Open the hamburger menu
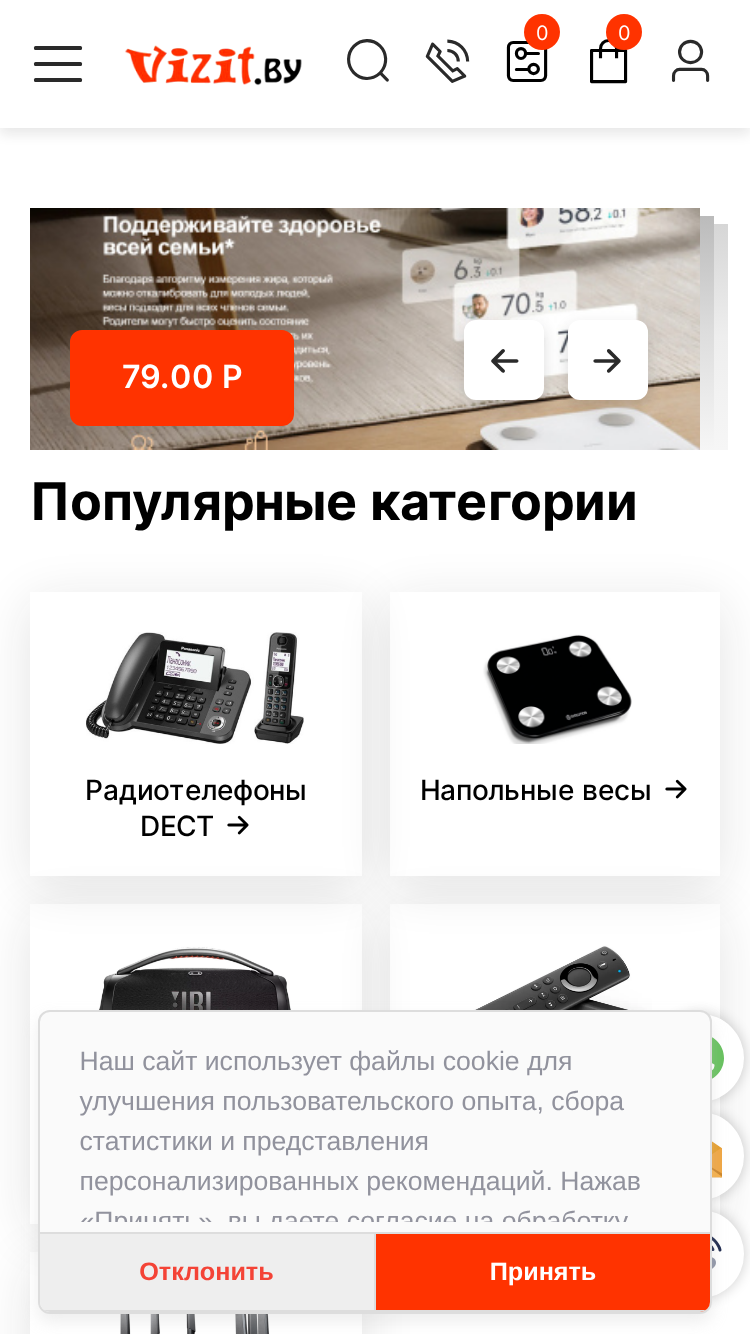 click(58, 64)
